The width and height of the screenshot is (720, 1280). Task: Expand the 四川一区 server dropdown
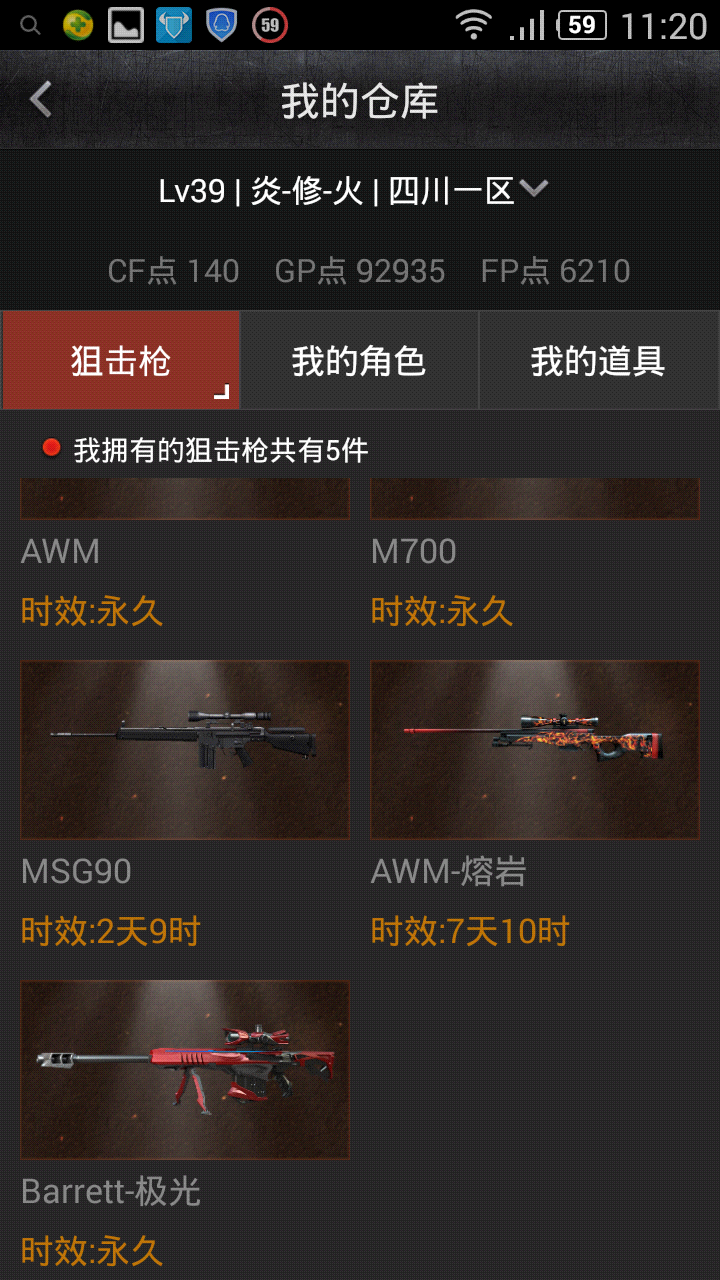(x=534, y=188)
